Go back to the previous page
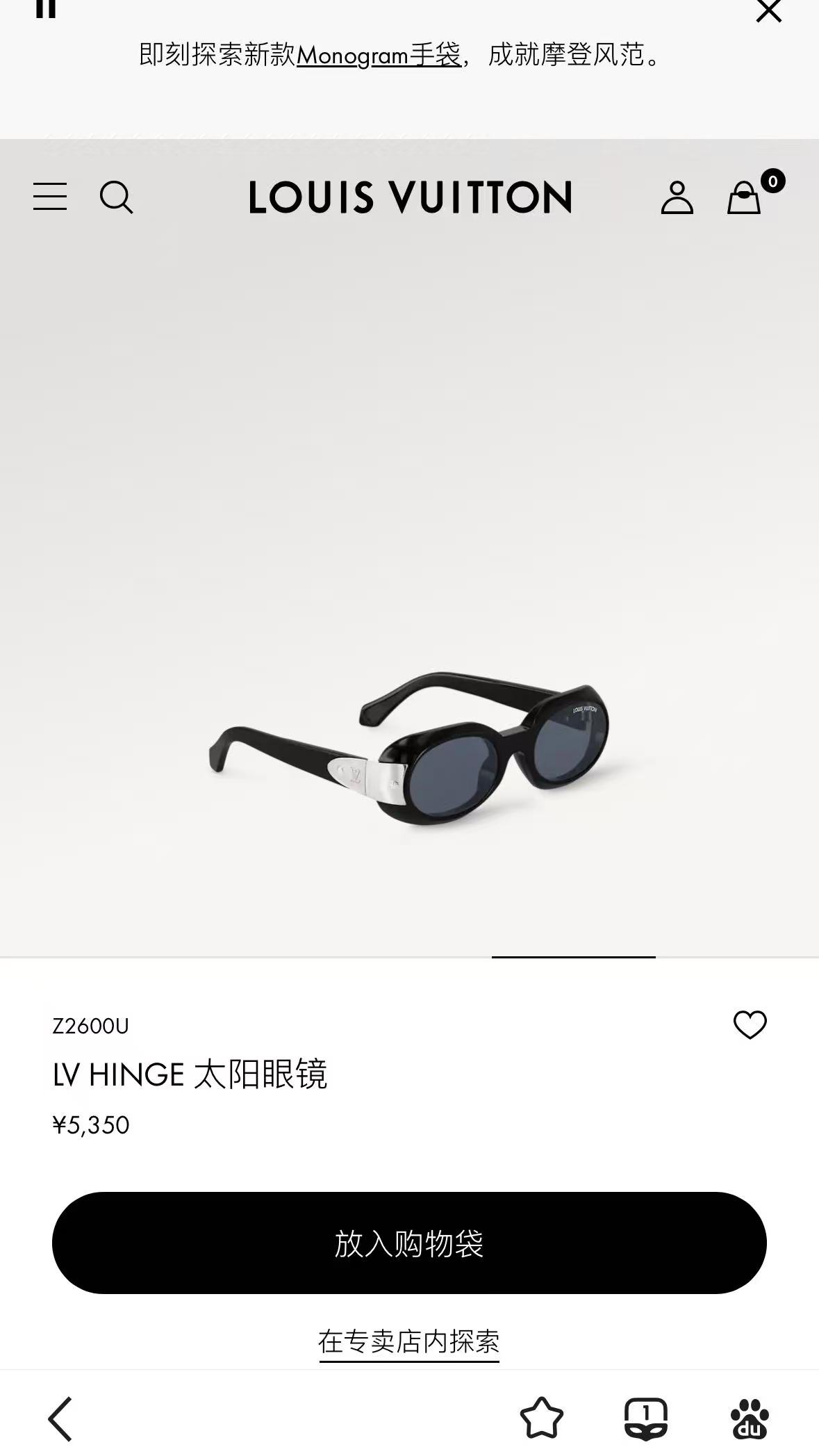The height and width of the screenshot is (1456, 819). [60, 1418]
